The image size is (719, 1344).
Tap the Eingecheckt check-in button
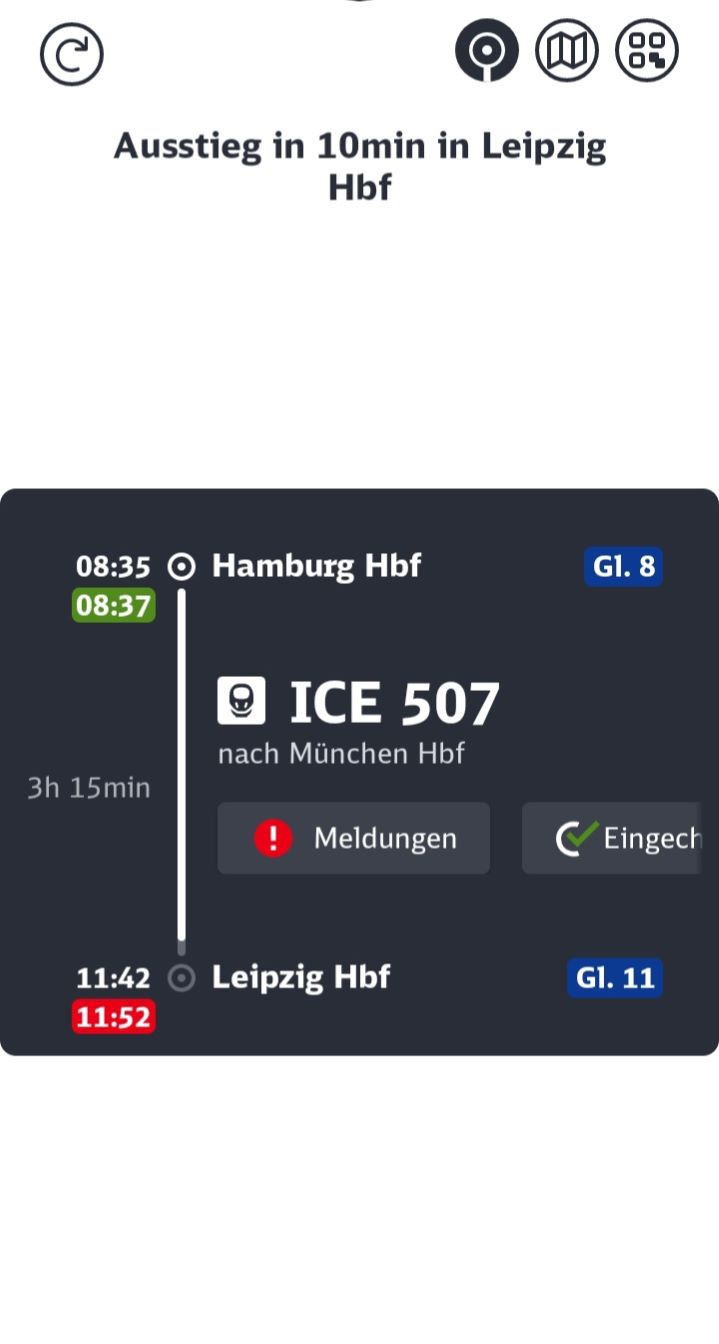[x=611, y=838]
